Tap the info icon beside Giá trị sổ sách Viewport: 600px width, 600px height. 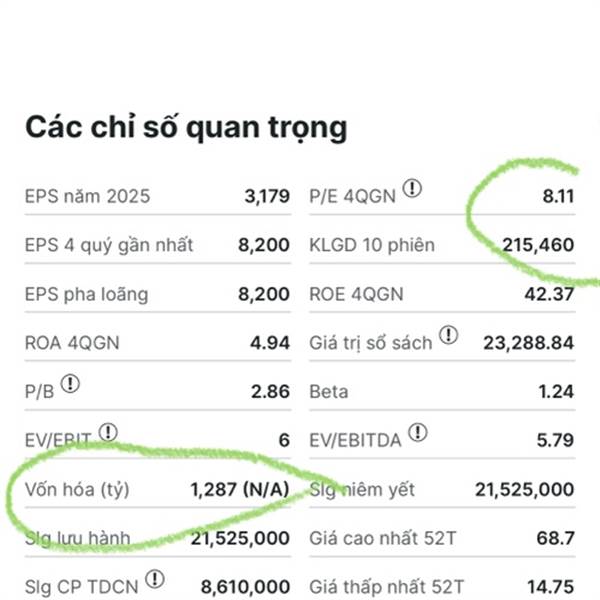(x=448, y=335)
